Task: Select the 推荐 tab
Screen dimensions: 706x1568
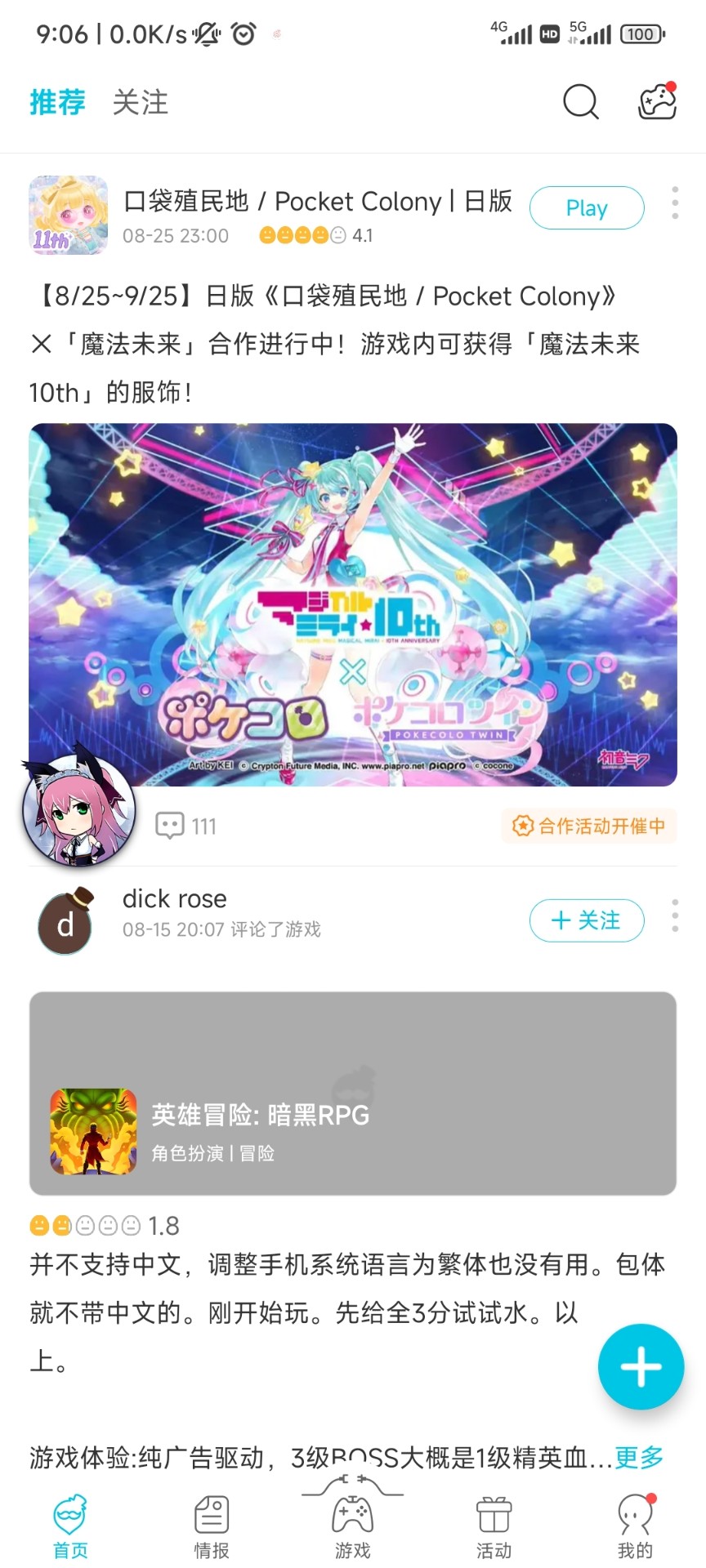Action: [57, 103]
